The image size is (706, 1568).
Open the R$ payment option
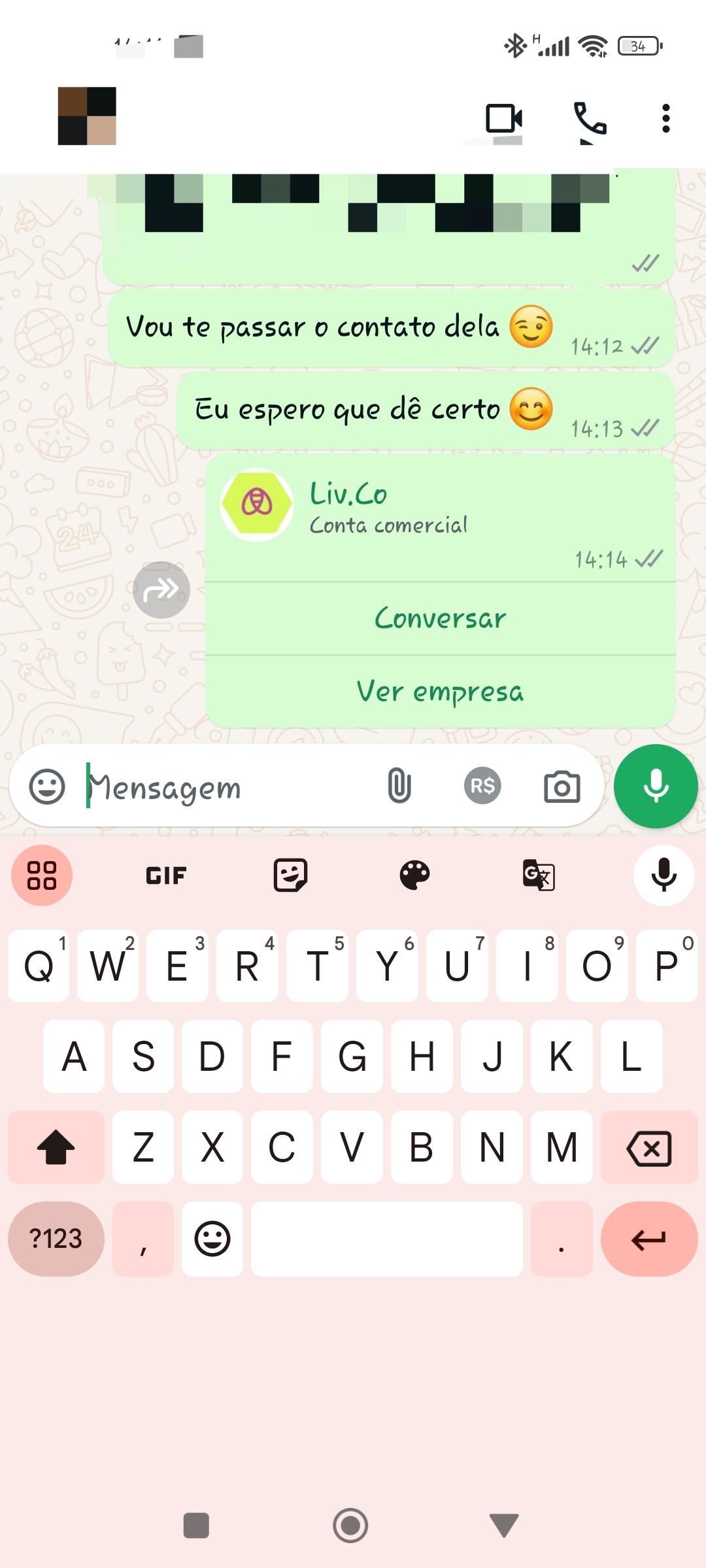482,786
